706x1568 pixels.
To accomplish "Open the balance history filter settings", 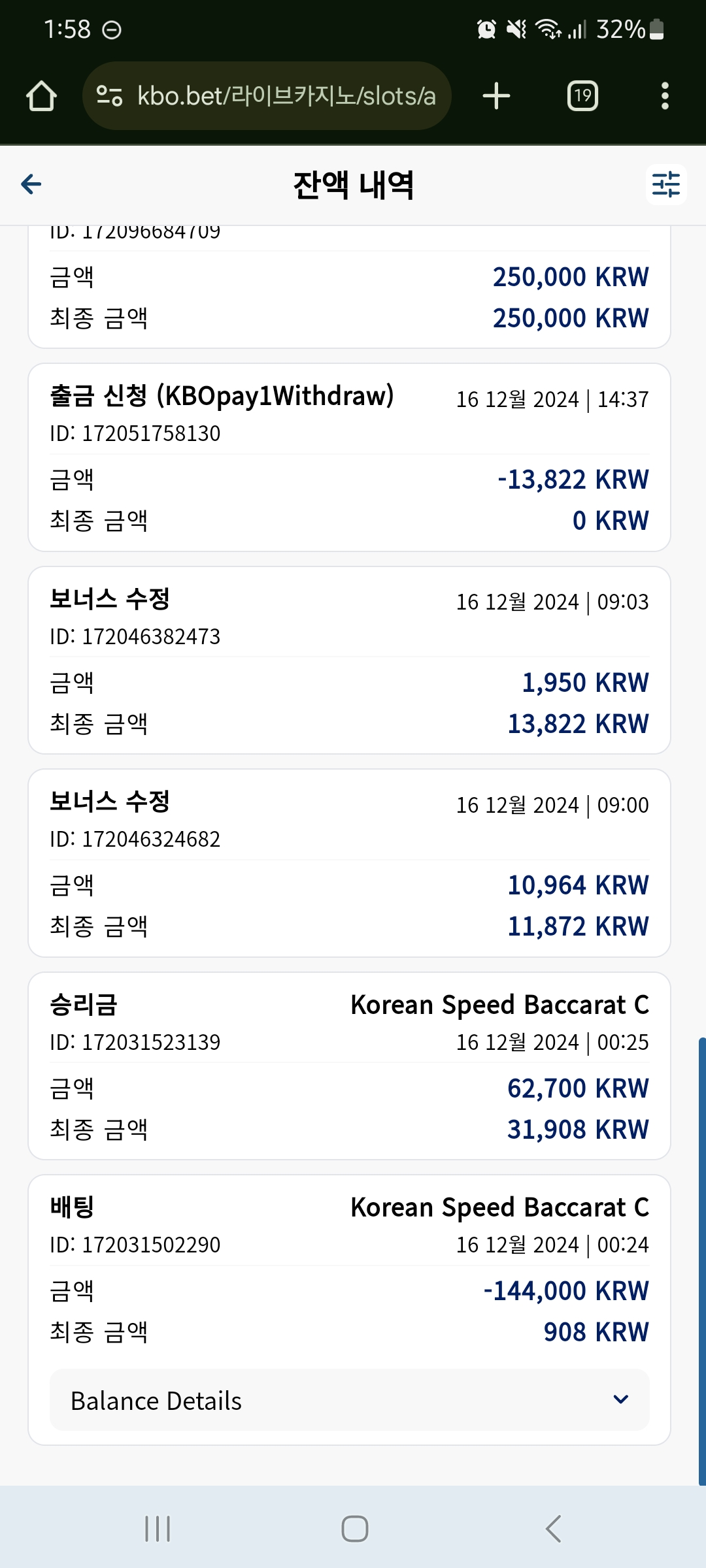I will click(666, 184).
